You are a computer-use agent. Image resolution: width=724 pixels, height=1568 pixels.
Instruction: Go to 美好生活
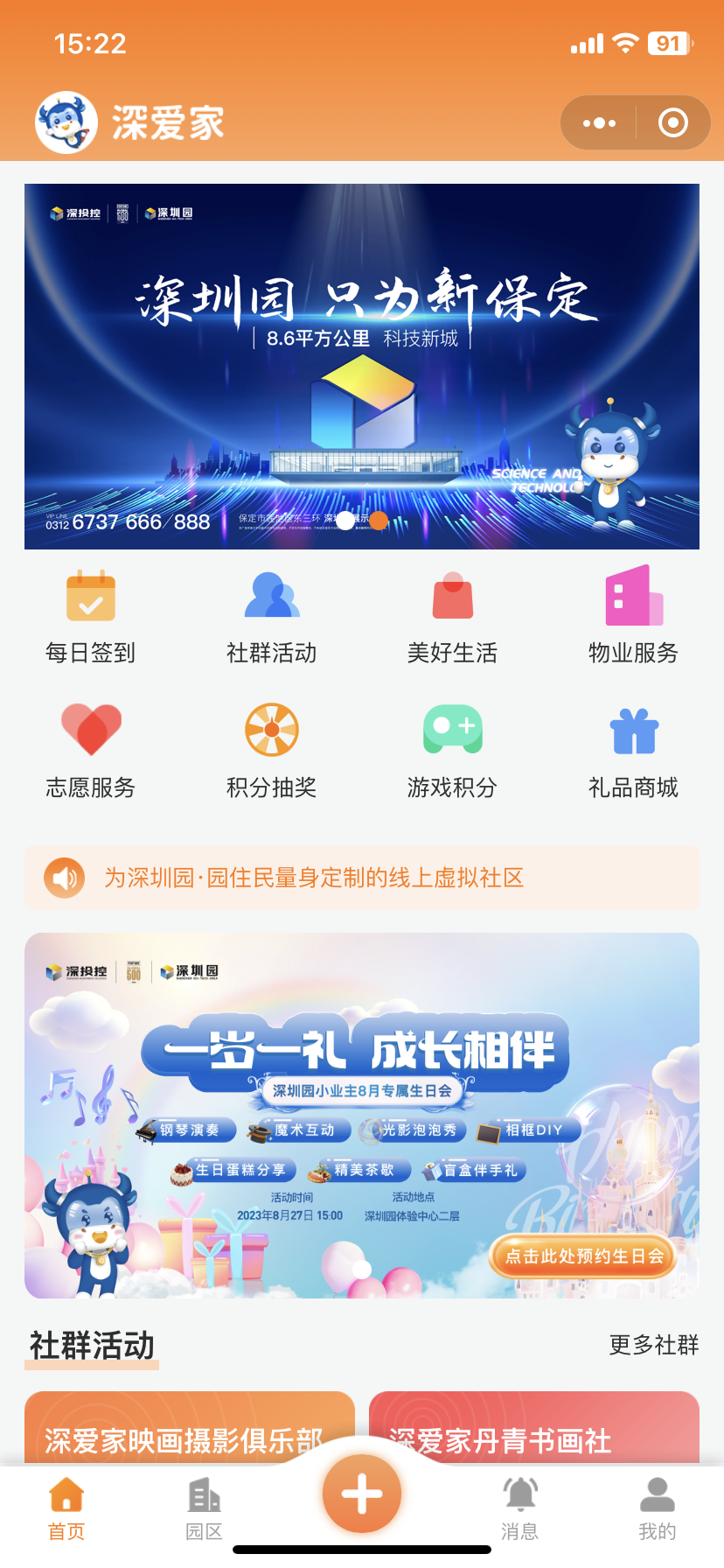point(452,617)
